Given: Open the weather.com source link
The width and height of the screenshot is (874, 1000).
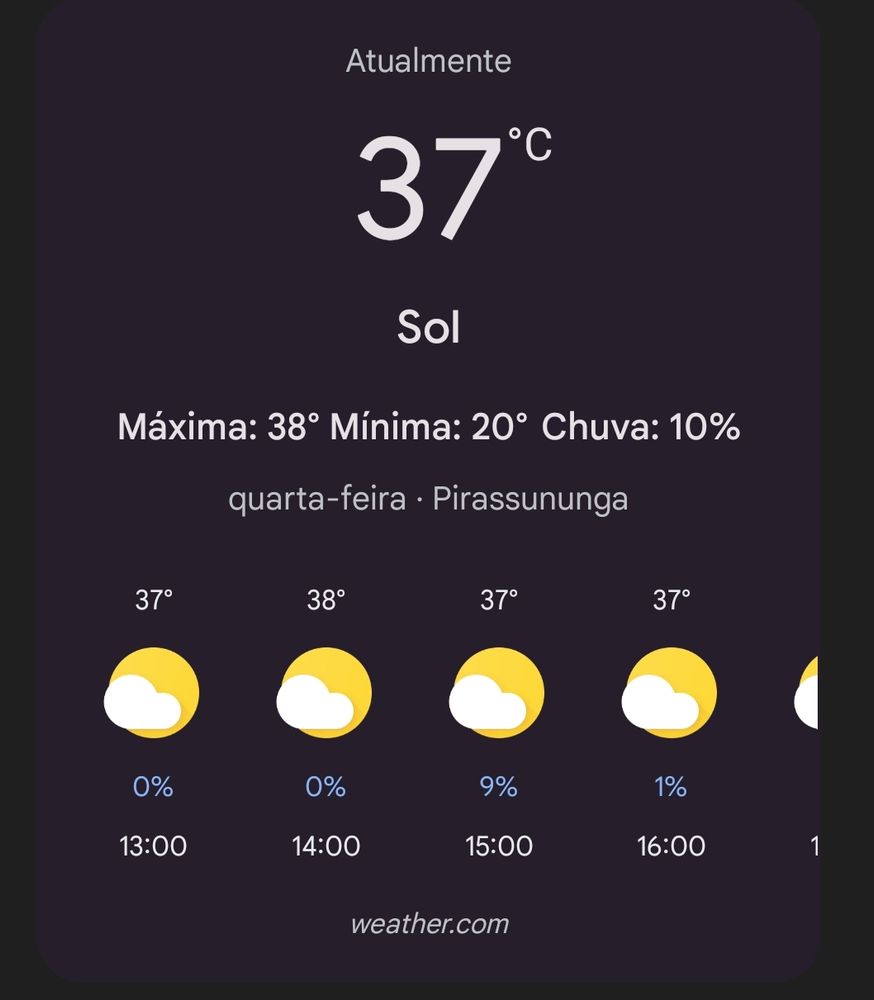Looking at the screenshot, I should [x=429, y=923].
